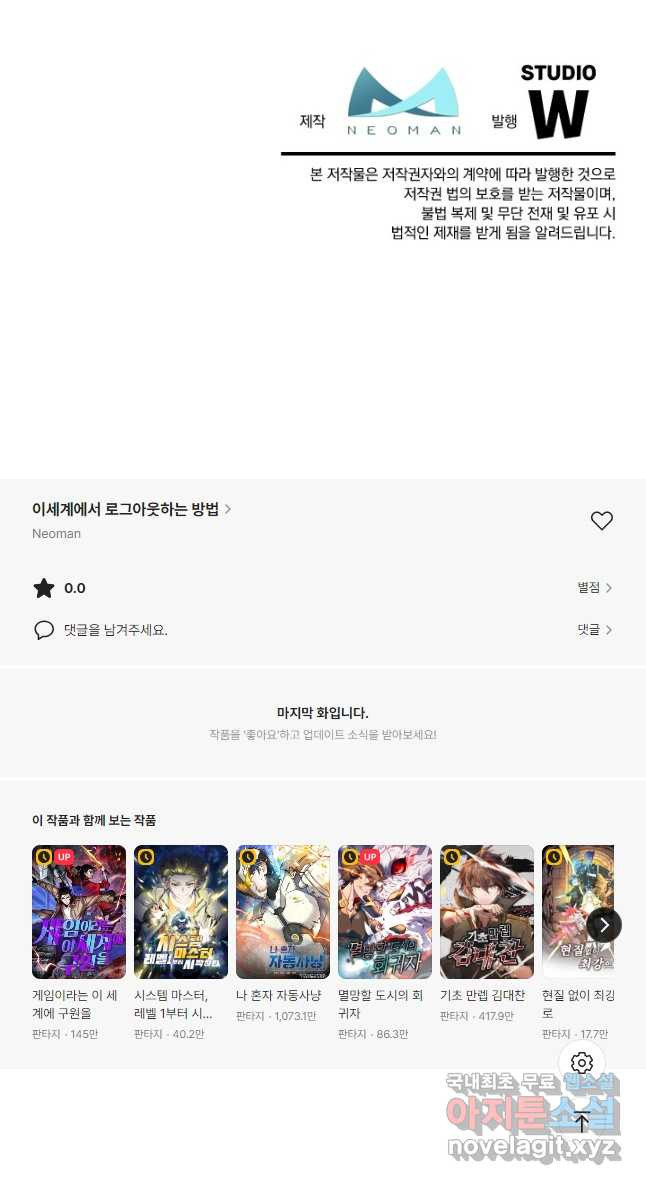Show next recommended titles with arrow
The image size is (646, 1185).
(603, 925)
